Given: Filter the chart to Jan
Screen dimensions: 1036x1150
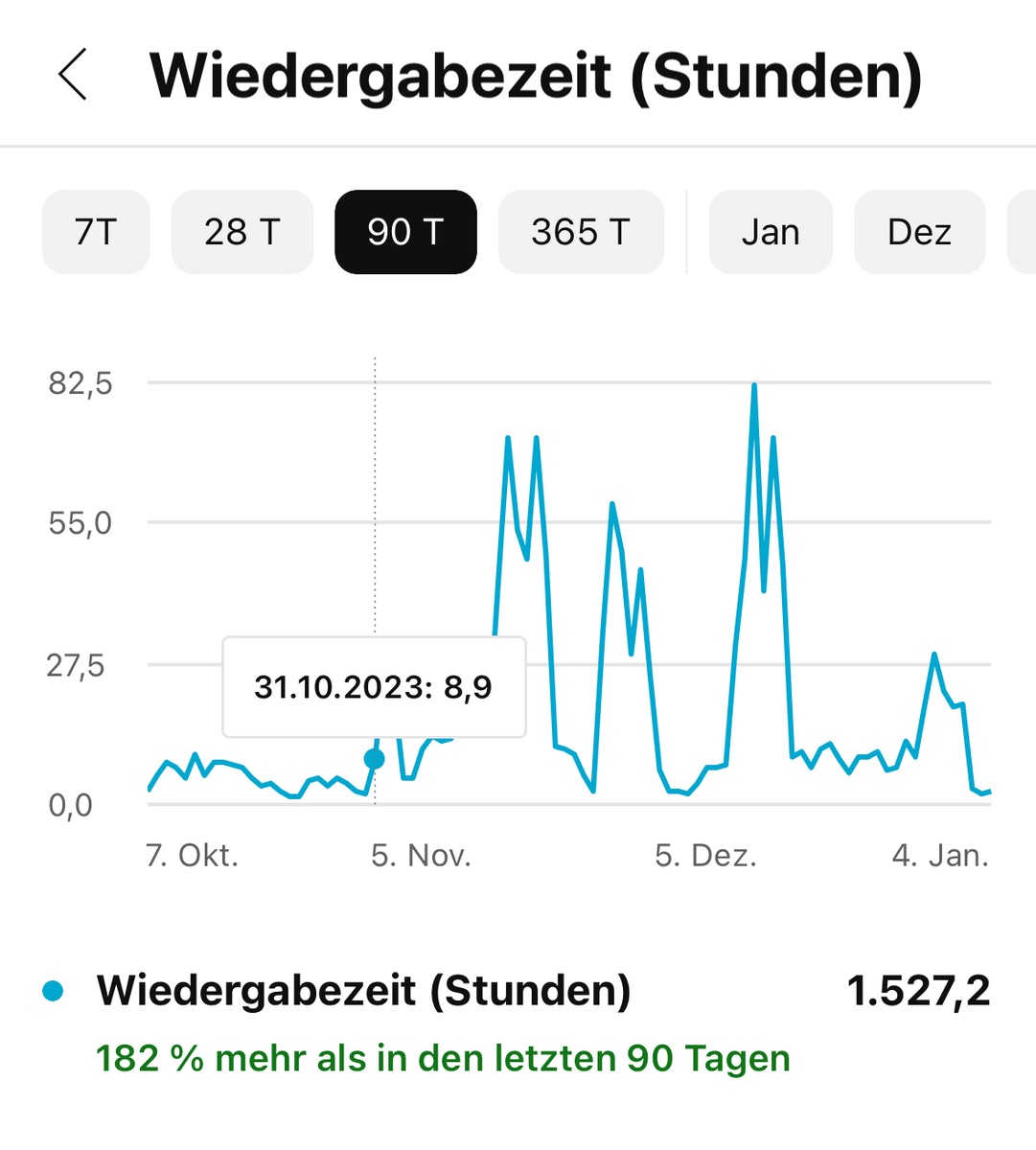Looking at the screenshot, I should coord(771,232).
